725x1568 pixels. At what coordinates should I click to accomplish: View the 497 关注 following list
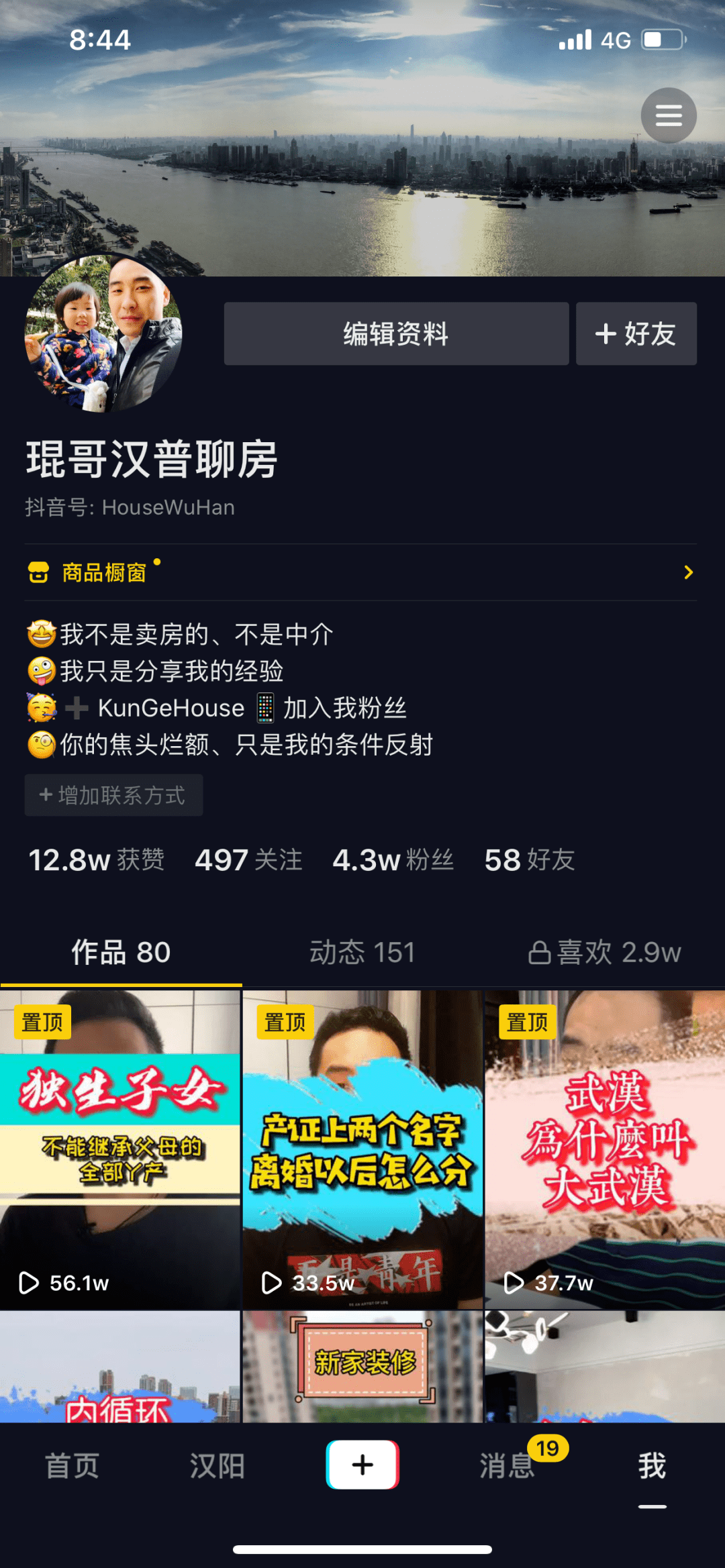248,859
